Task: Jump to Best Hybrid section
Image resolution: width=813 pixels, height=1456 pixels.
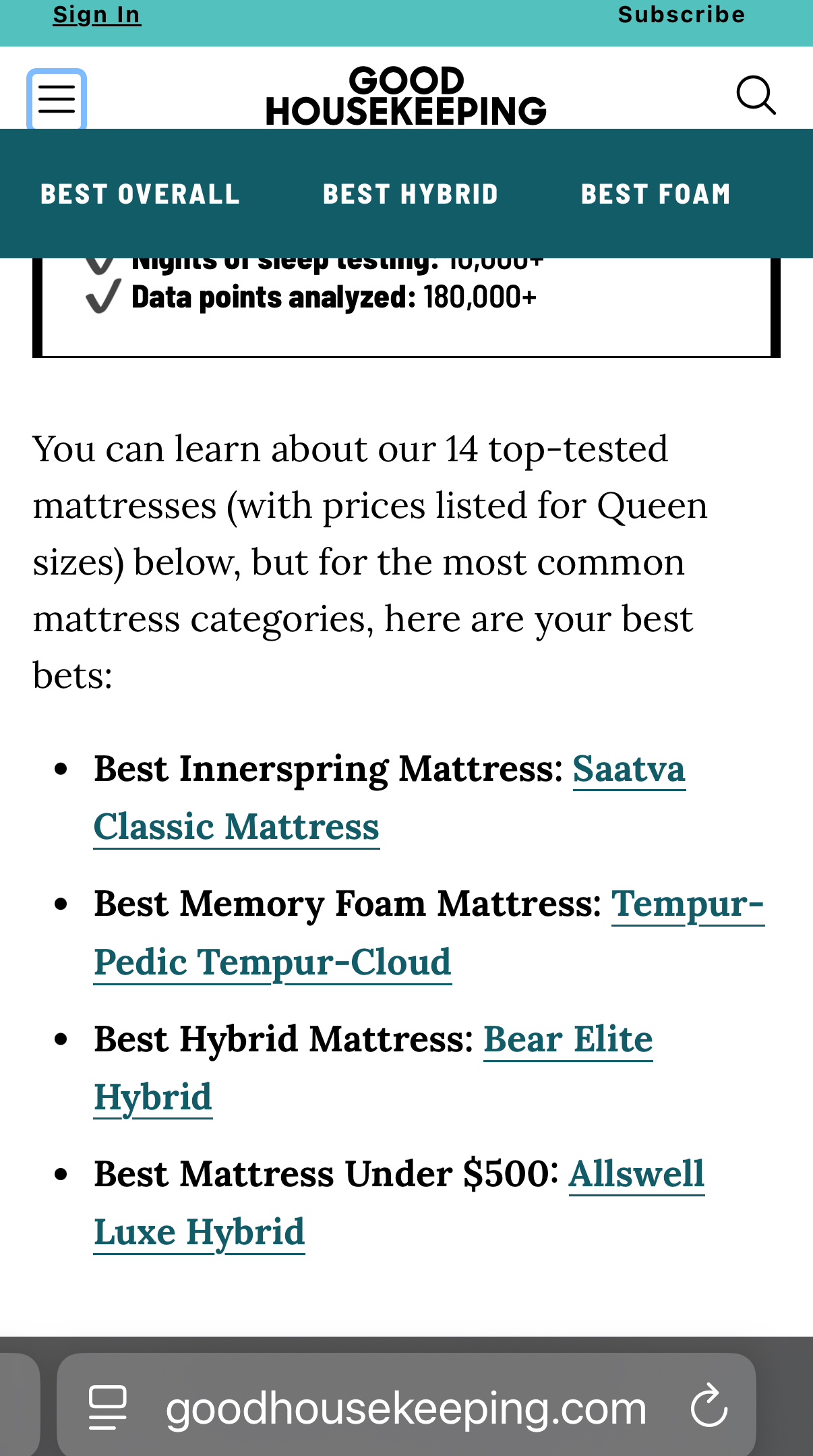Action: (x=411, y=194)
